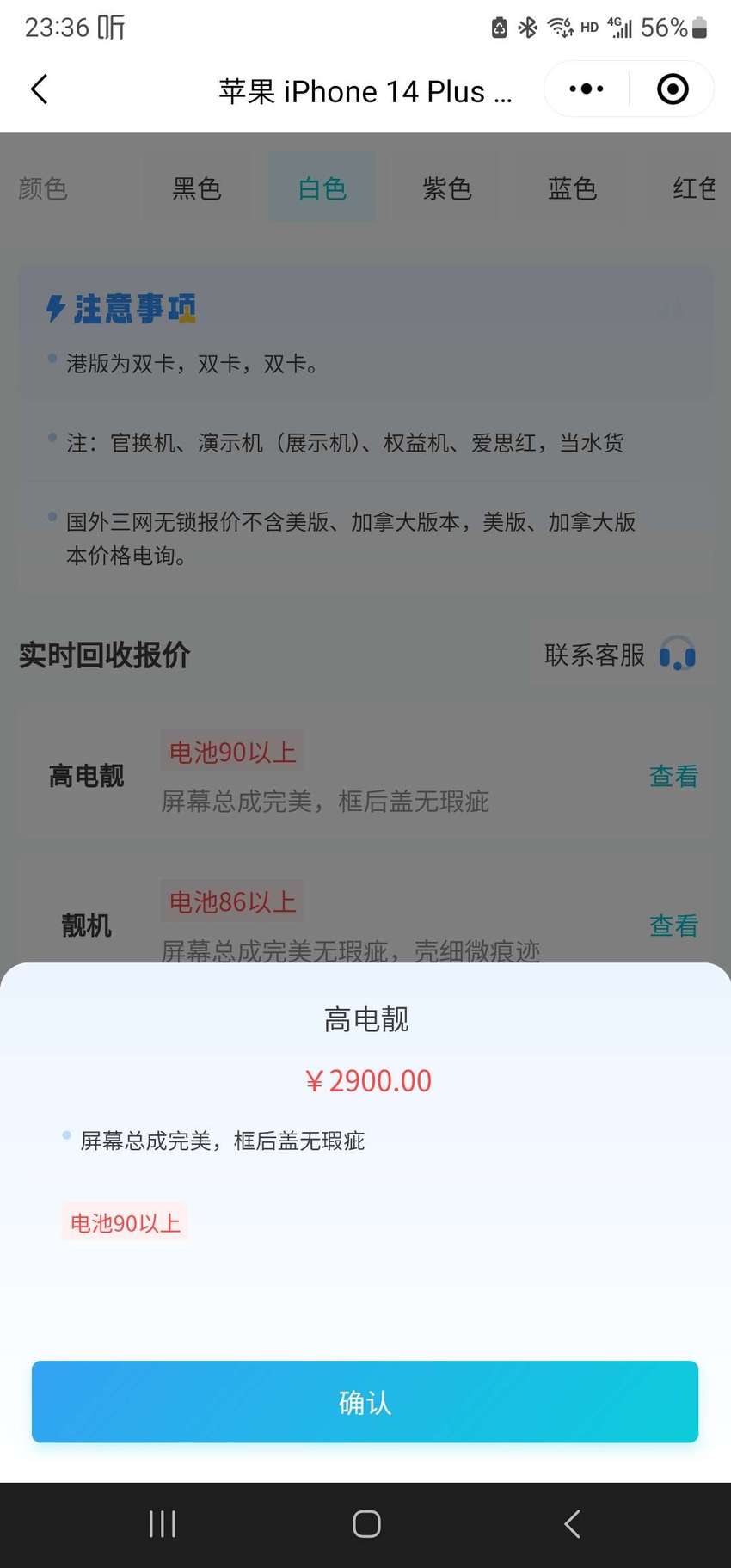This screenshot has height=1568, width=731.
Task: Select the 红色 color option
Action: 693,188
